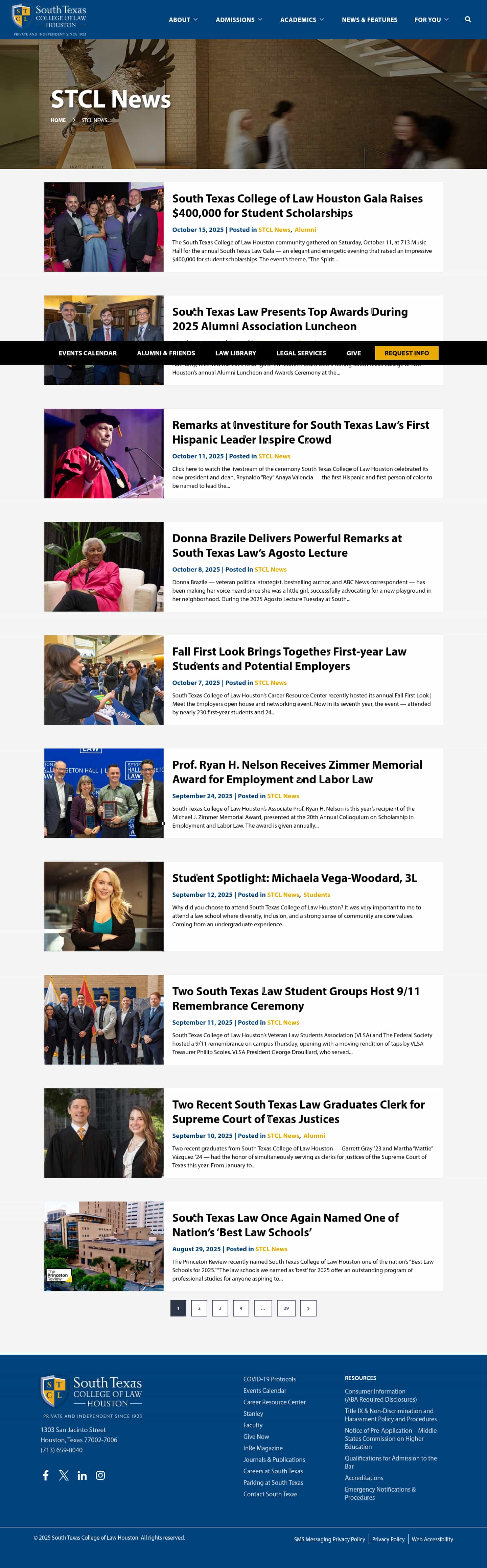Tap the Request Info button
The width and height of the screenshot is (487, 1568).
(406, 353)
